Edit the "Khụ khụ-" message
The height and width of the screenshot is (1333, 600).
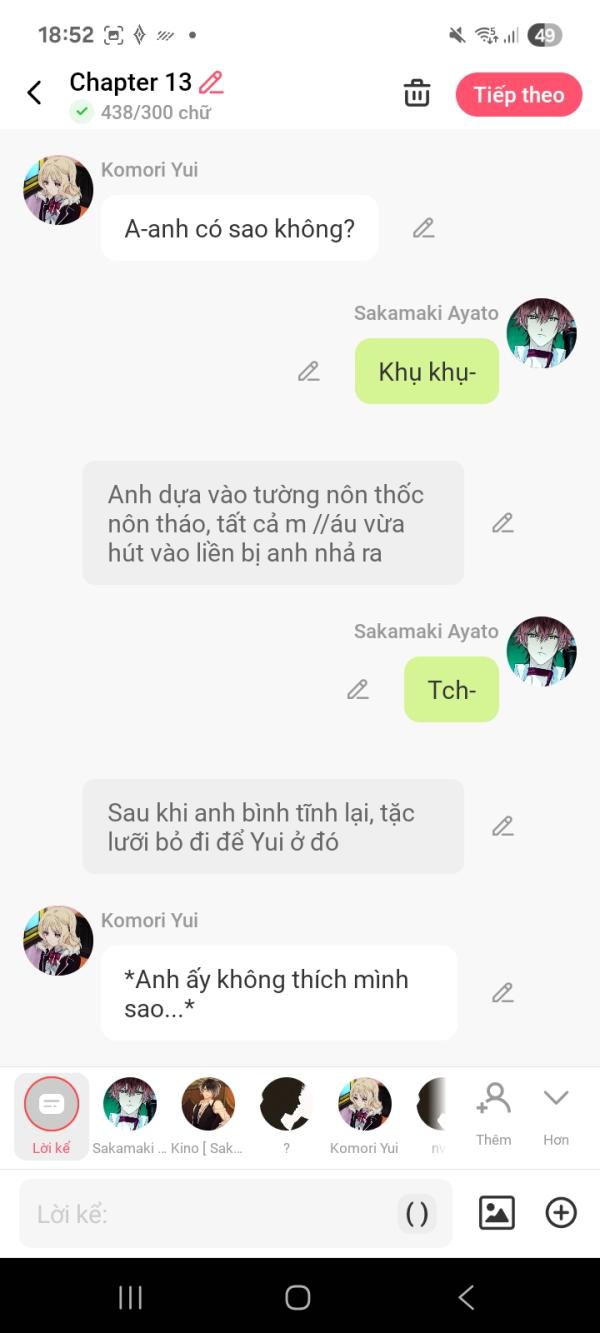tap(309, 371)
